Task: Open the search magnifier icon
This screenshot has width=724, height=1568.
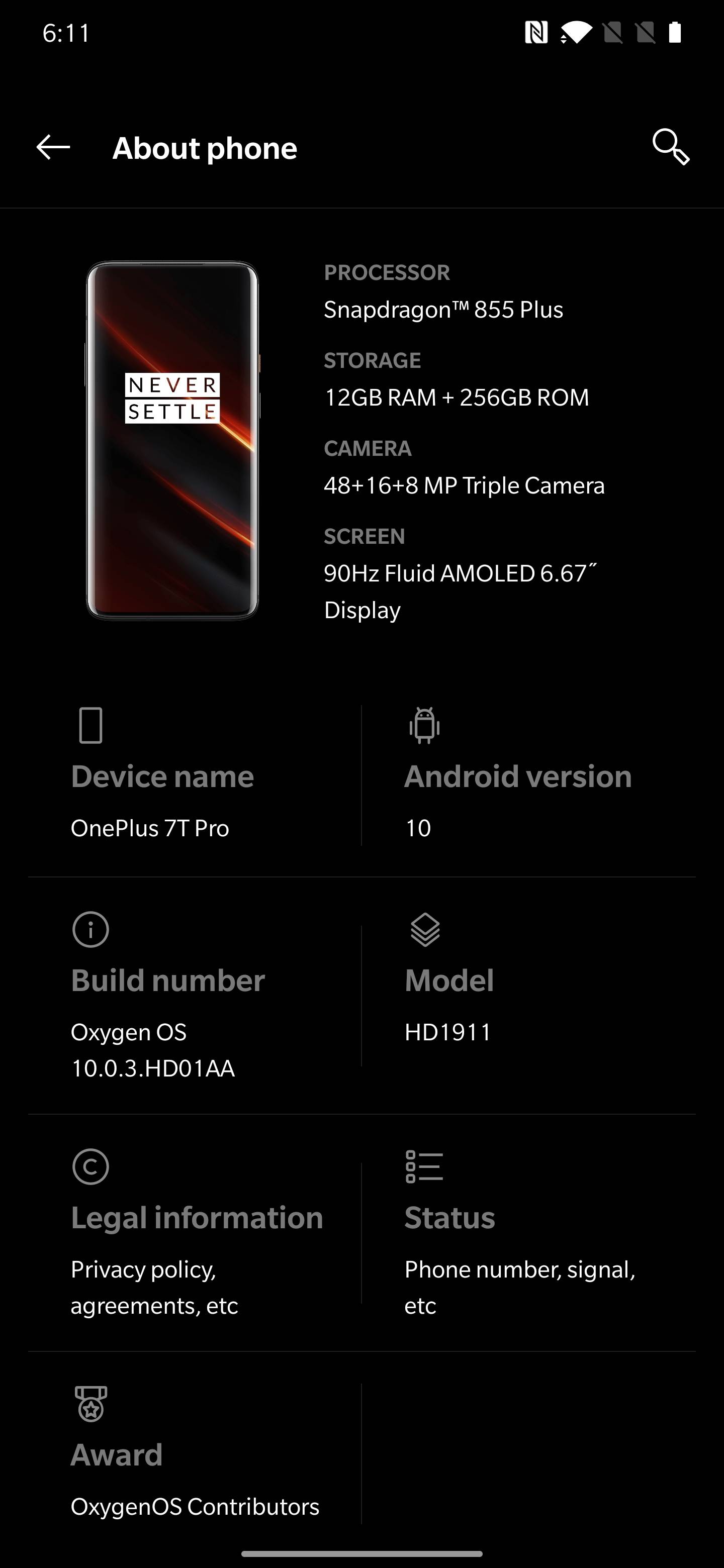Action: point(670,147)
